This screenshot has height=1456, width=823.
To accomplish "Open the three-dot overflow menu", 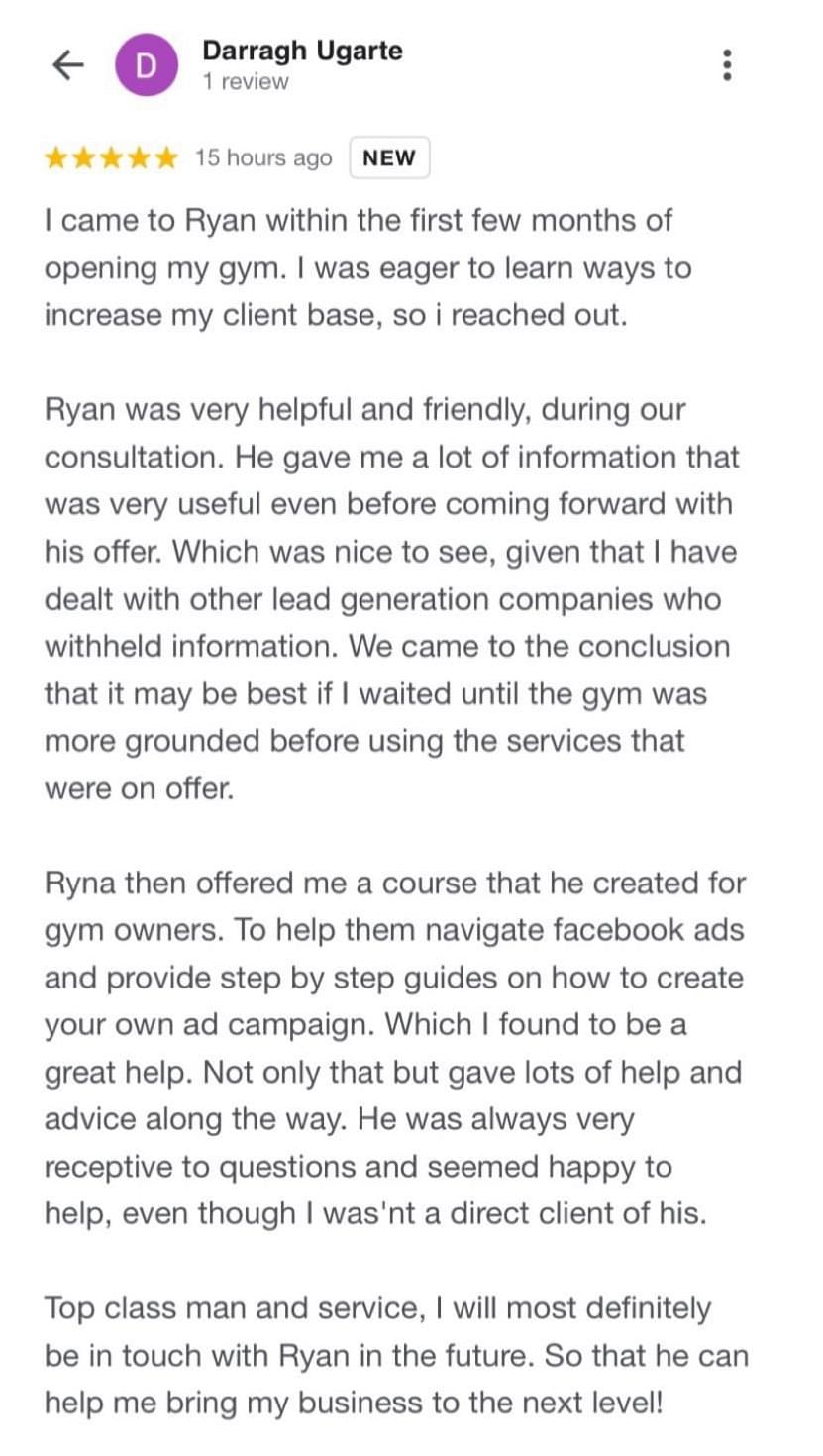I will [728, 64].
